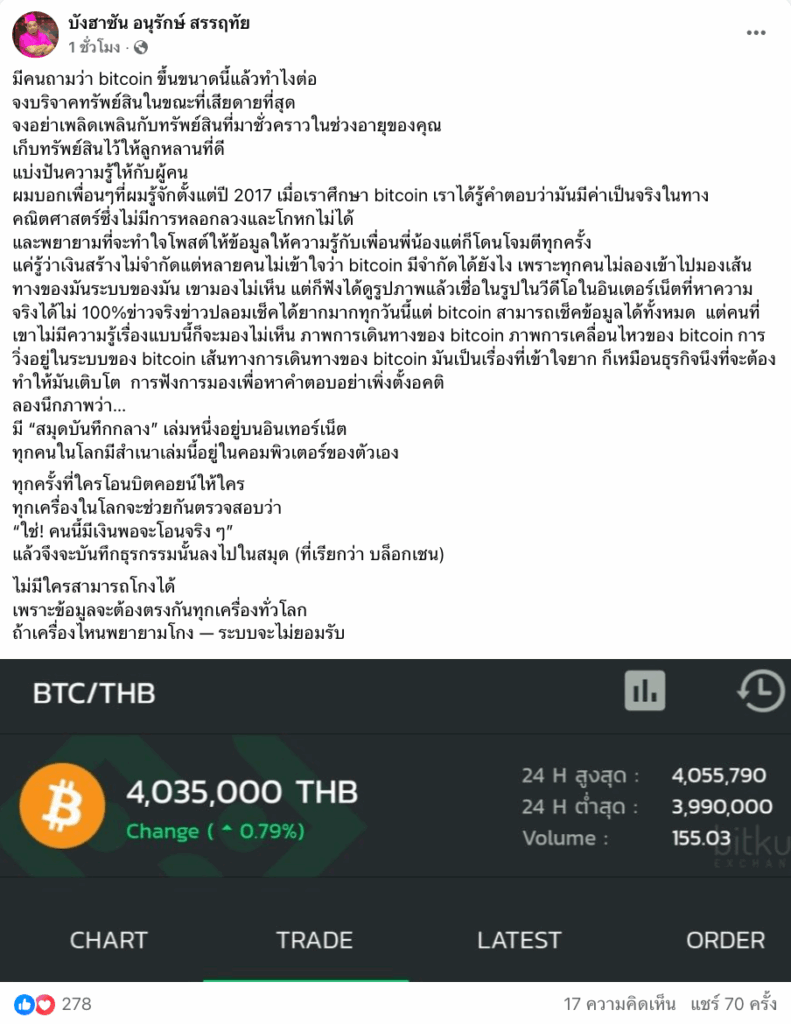This screenshot has width=791, height=1024.
Task: Open the post author's profile picture
Action: click(34, 34)
